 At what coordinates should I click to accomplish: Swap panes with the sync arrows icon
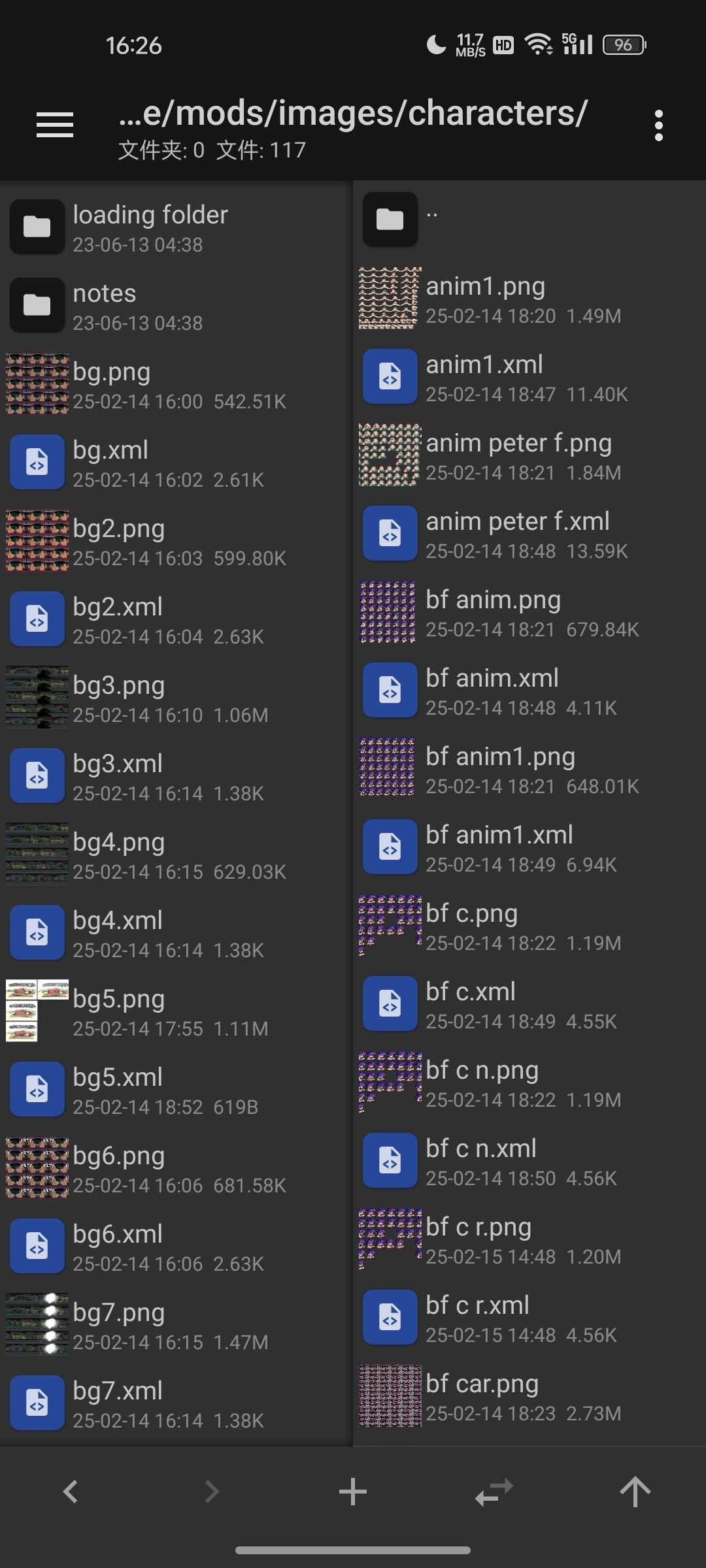coord(494,1492)
